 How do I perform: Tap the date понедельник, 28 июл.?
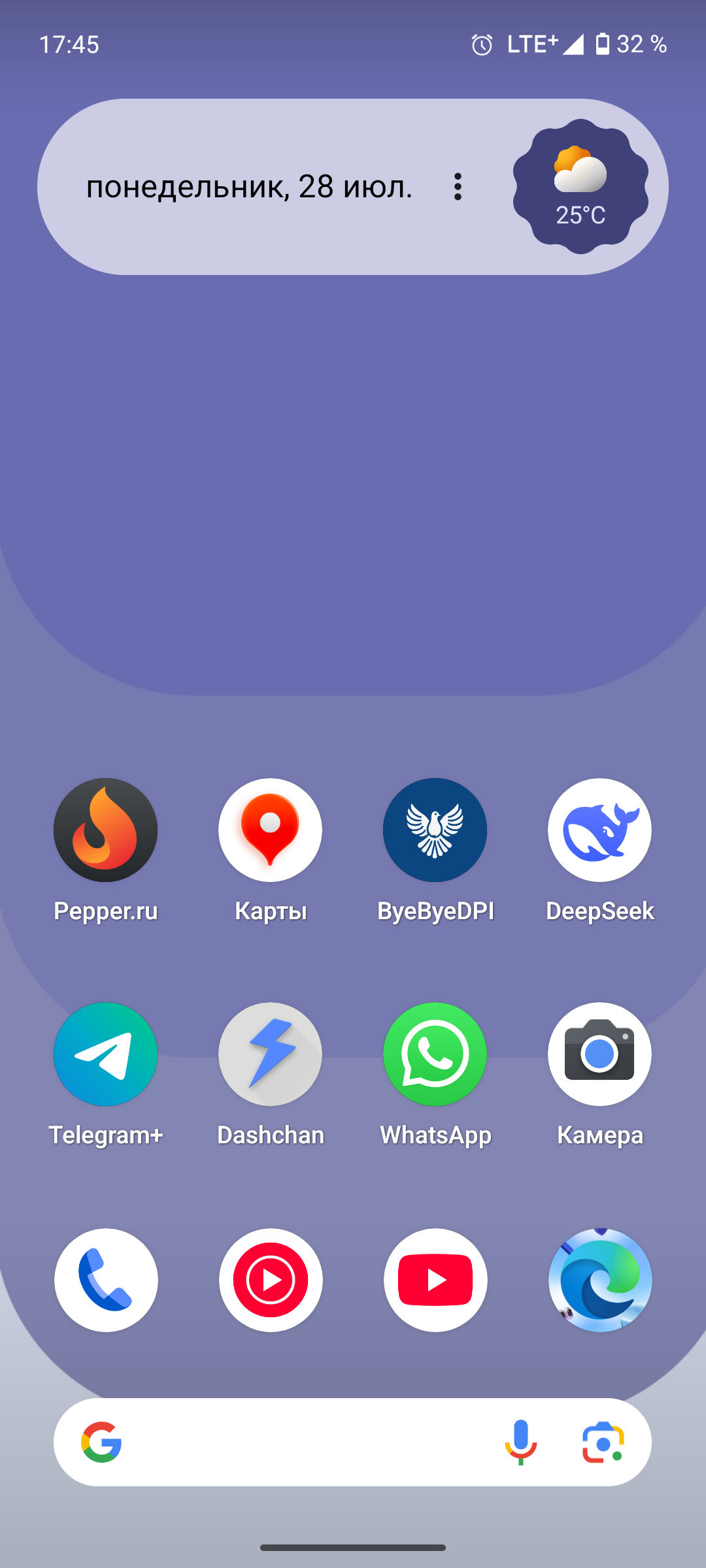pyautogui.click(x=249, y=187)
